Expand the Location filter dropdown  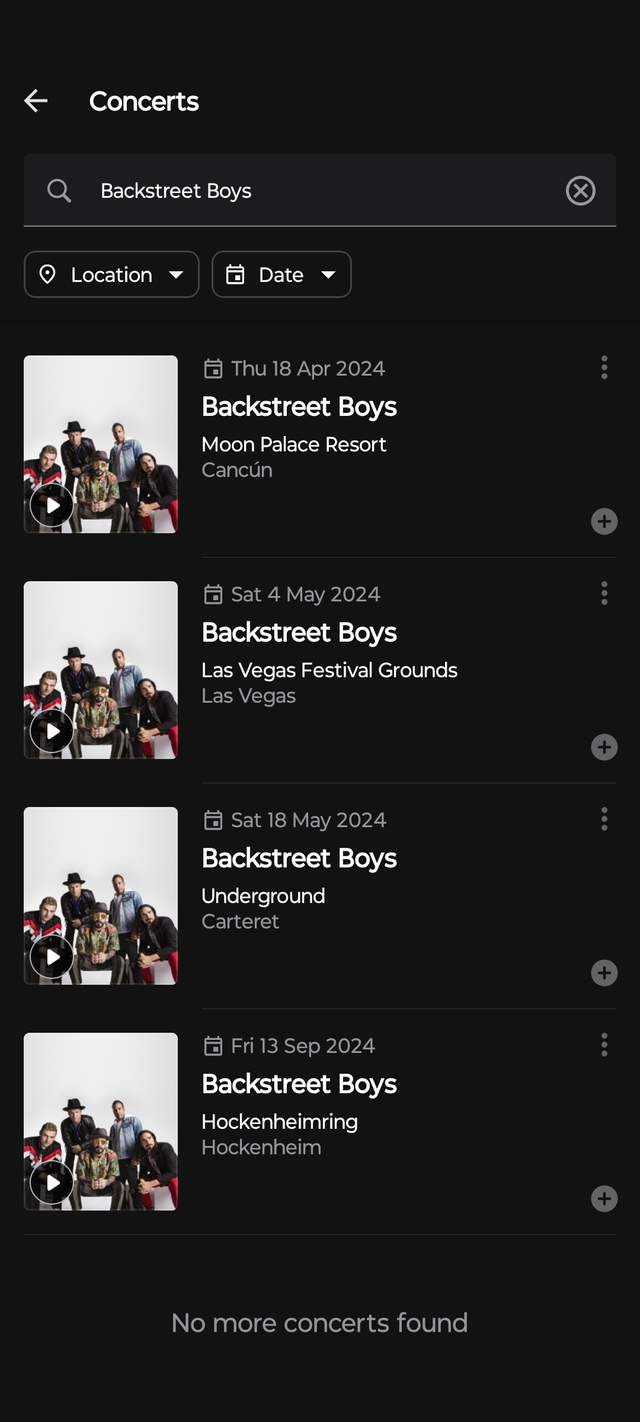click(x=111, y=275)
